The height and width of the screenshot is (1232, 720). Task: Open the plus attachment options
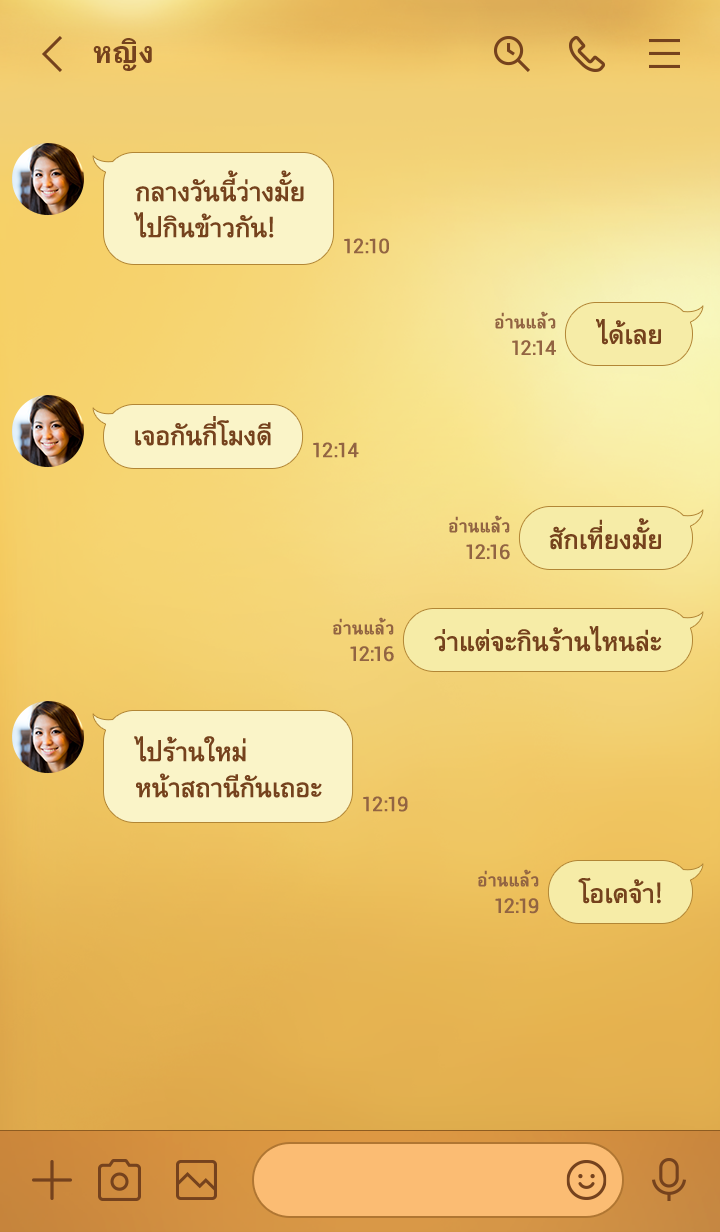coord(52,1180)
